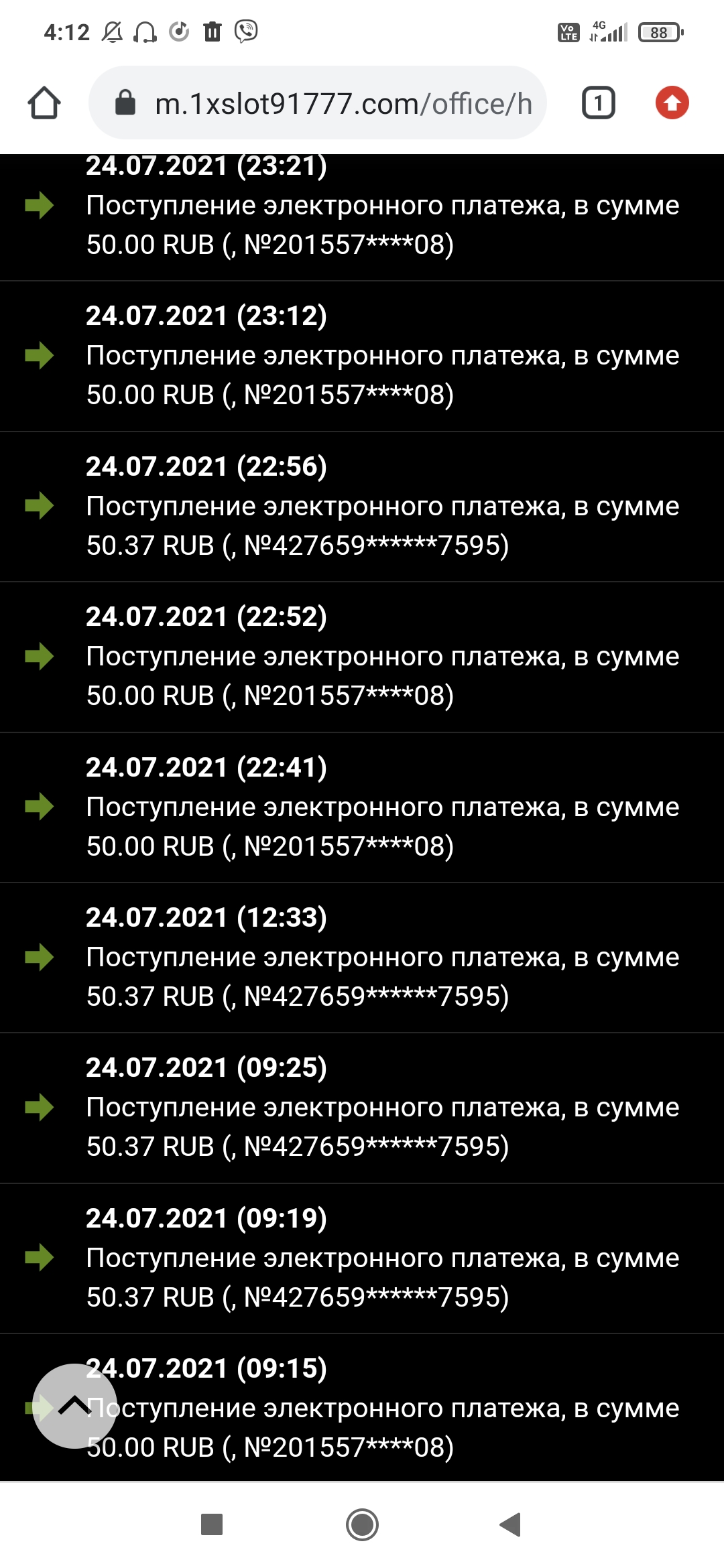Go to the phone's home screen
Image resolution: width=724 pixels, height=1568 pixels.
point(362,1524)
